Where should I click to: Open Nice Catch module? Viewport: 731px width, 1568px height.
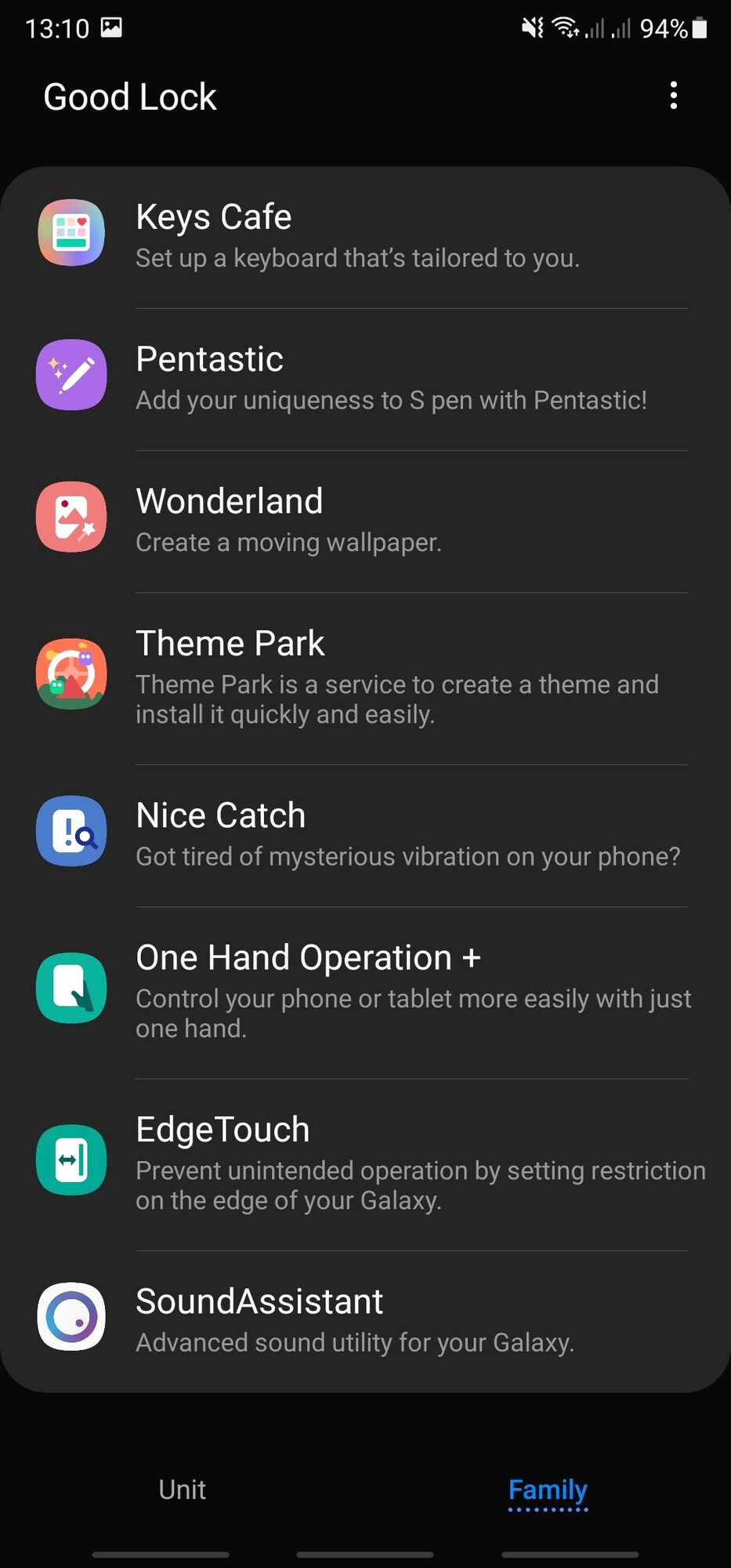365,834
